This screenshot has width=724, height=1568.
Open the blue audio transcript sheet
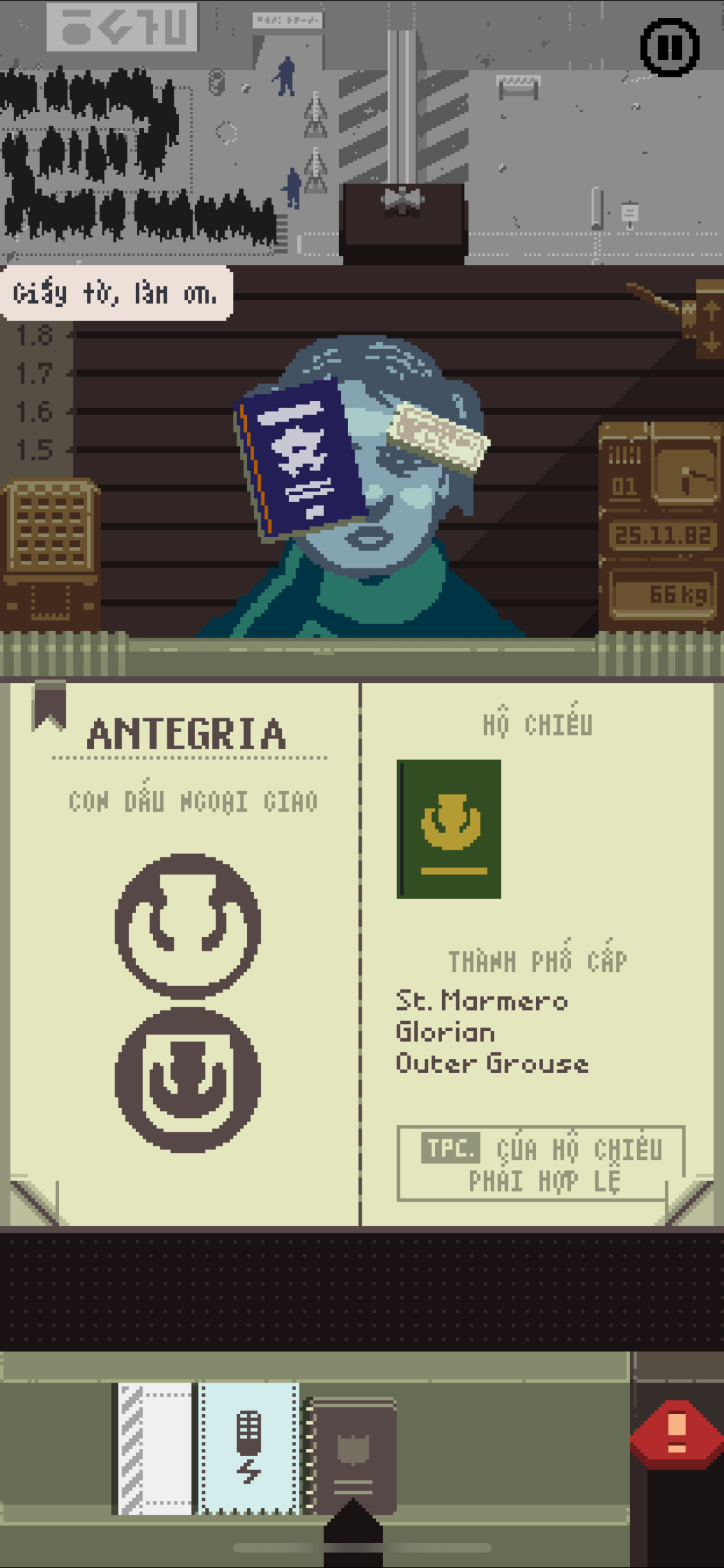pos(249,1448)
